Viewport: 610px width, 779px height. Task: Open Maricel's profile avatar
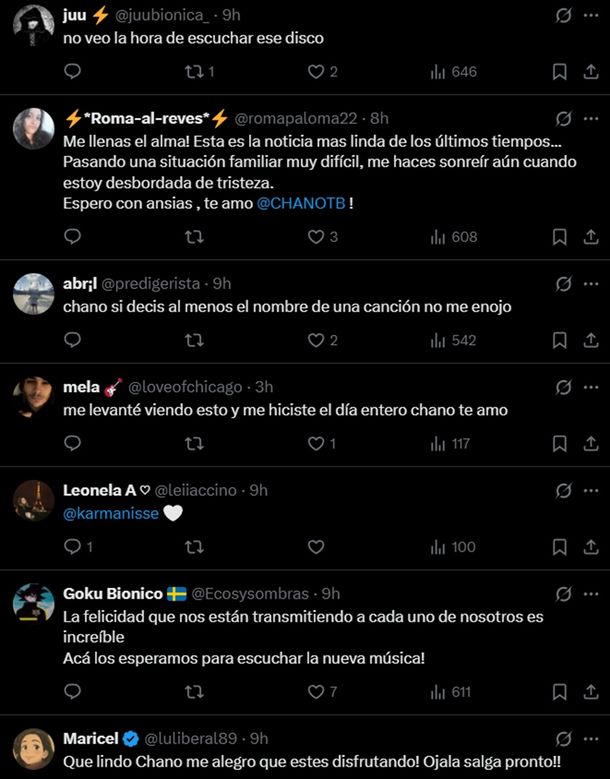click(x=33, y=748)
